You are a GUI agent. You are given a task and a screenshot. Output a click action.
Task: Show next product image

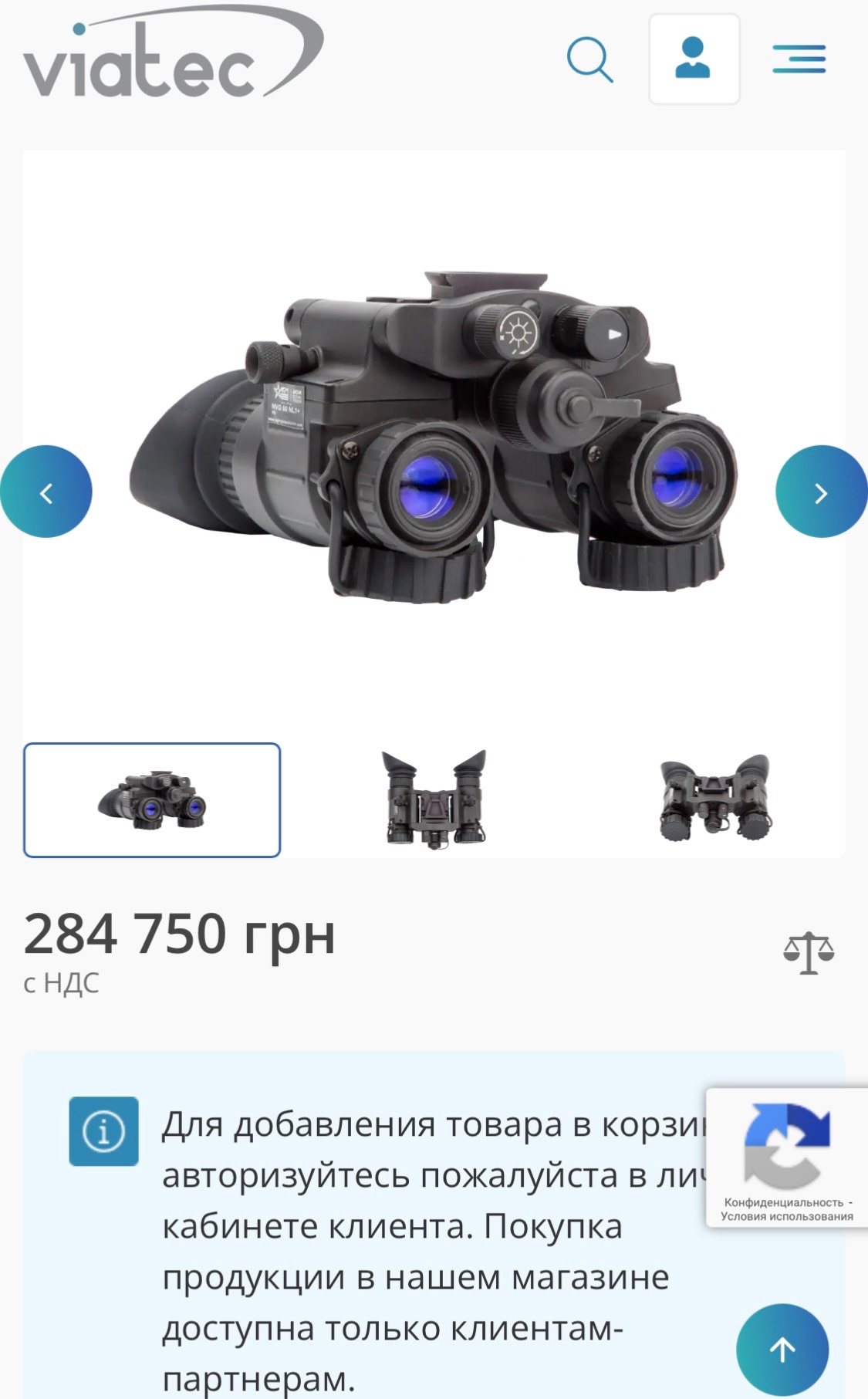[822, 492]
